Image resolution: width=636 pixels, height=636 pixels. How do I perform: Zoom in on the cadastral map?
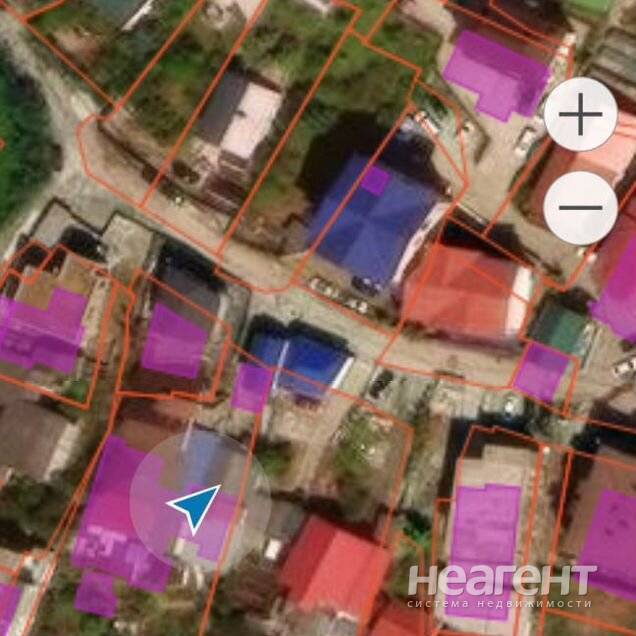coord(580,115)
